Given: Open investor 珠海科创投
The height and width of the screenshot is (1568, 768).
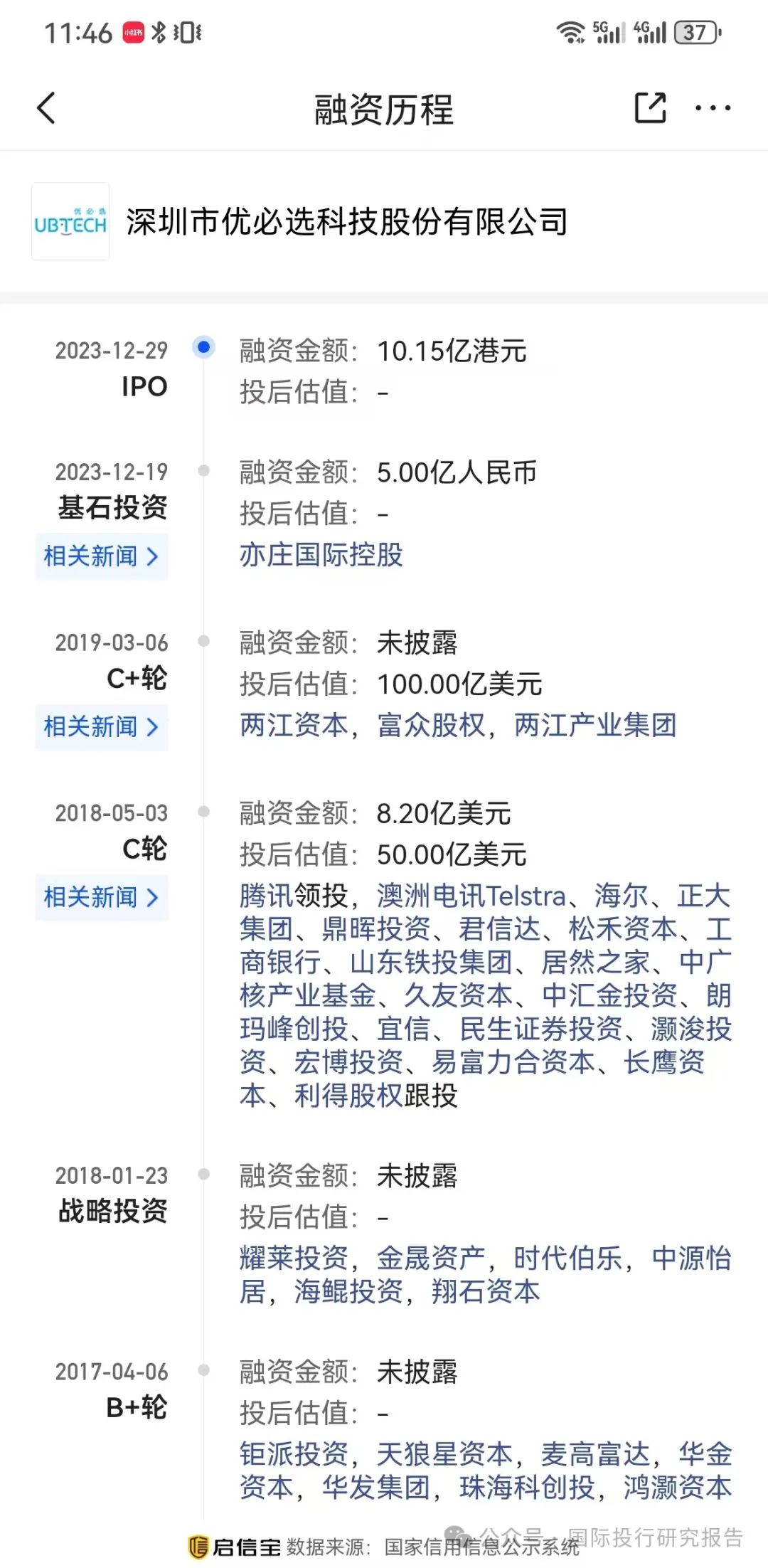Looking at the screenshot, I should (x=527, y=1488).
